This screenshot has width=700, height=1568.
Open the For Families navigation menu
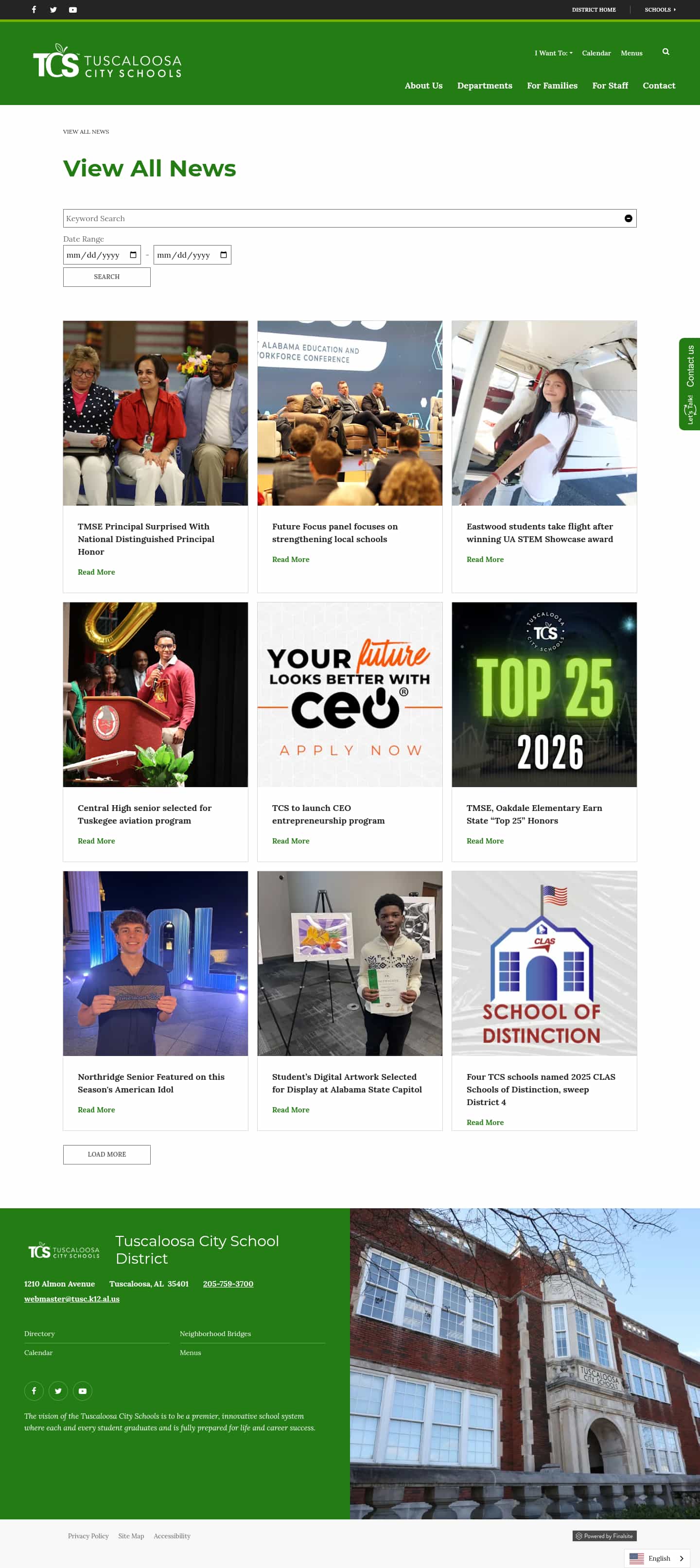(x=551, y=86)
